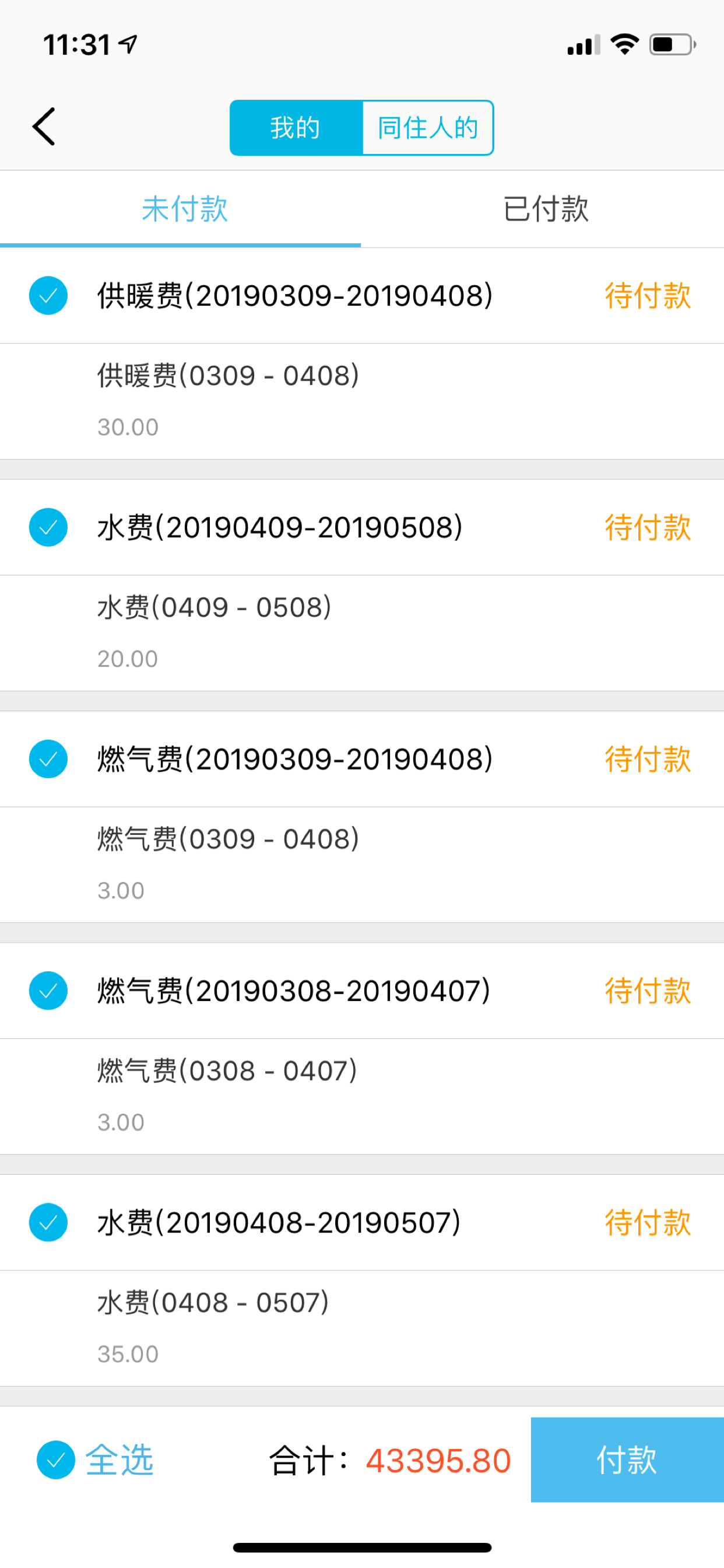Switch to the 同住人的 segment
Viewport: 724px width, 1568px height.
(x=428, y=128)
